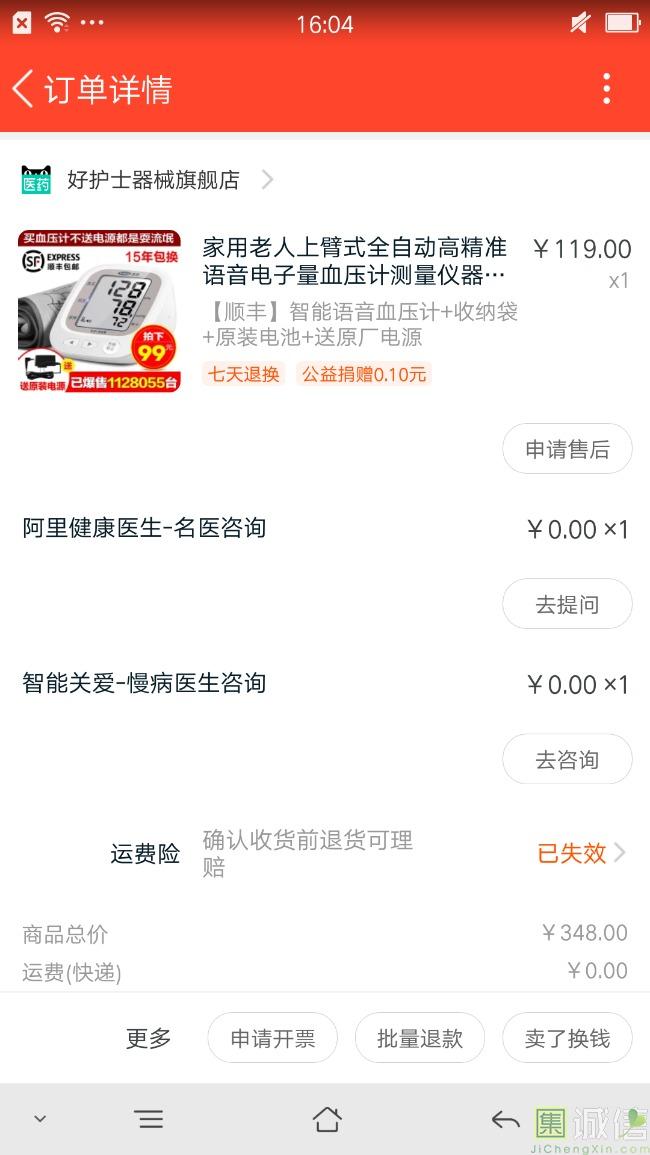The image size is (650, 1155).
Task: Go to the system home screen
Action: (x=327, y=1119)
